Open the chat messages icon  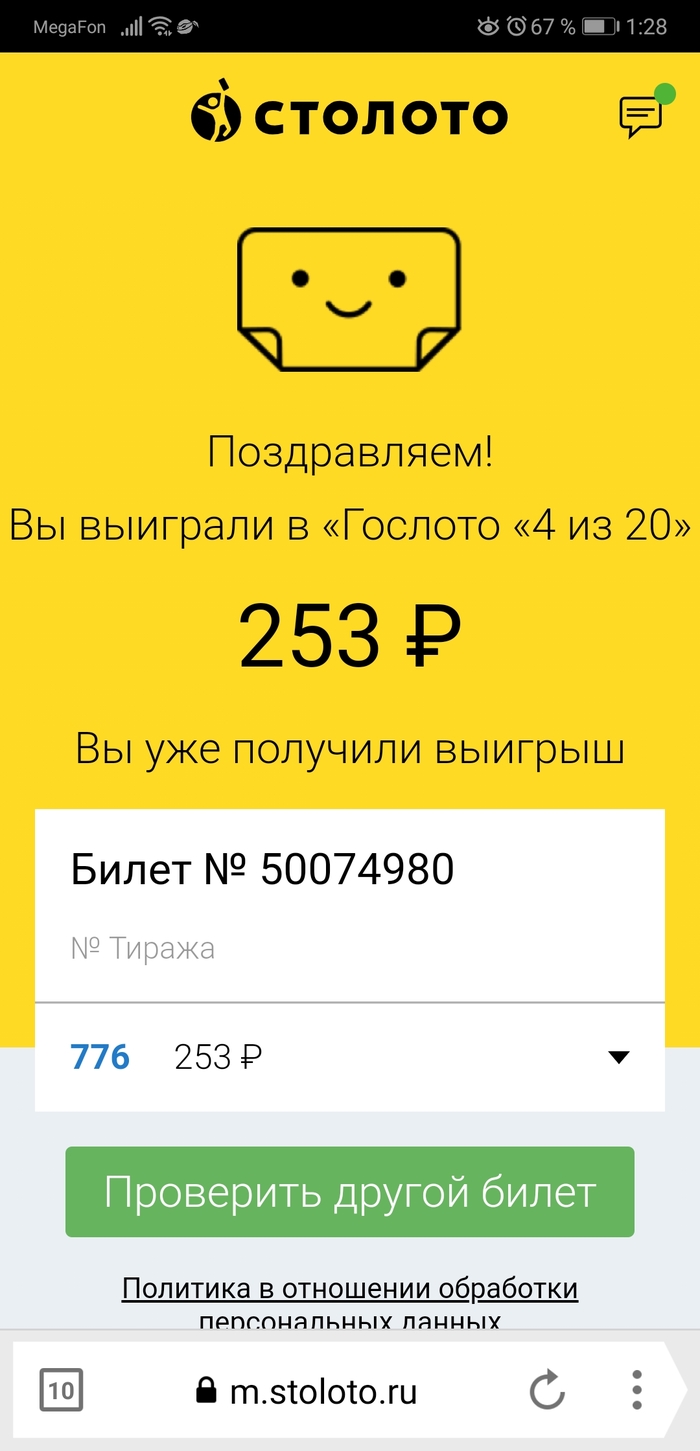641,117
